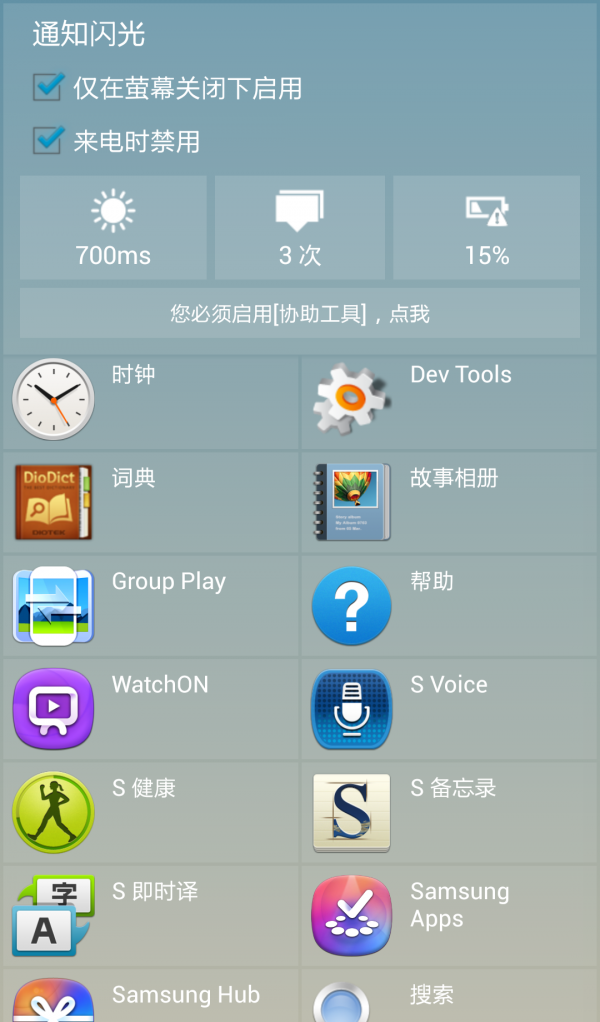Tap the 您必须启用[协助工具] prompt

300,313
